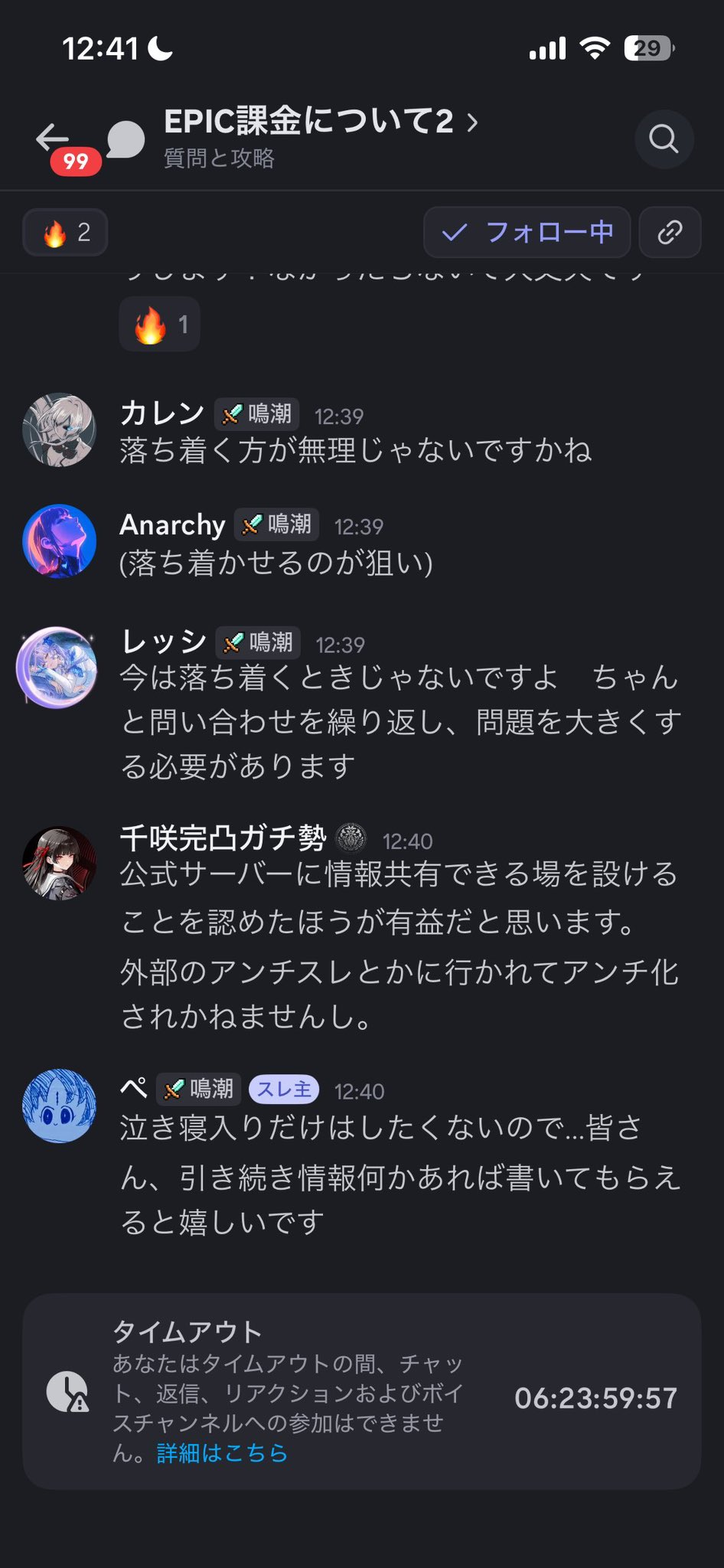Open ぺ's profile avatar

(x=60, y=1106)
